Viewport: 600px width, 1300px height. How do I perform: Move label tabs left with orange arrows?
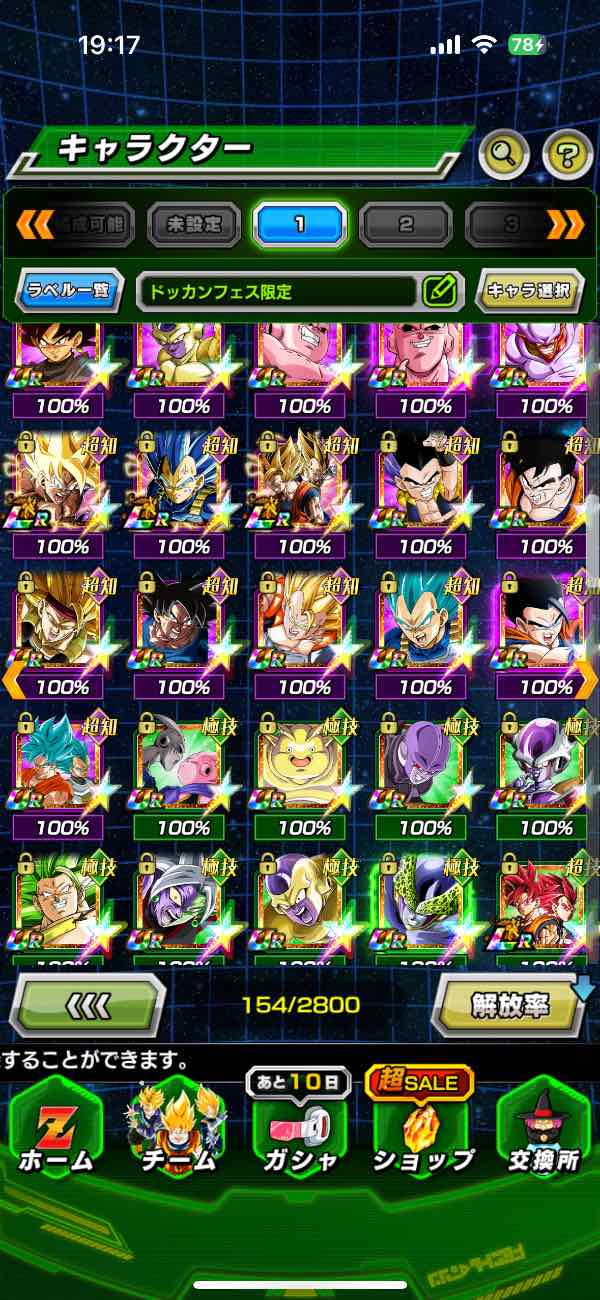(x=33, y=224)
